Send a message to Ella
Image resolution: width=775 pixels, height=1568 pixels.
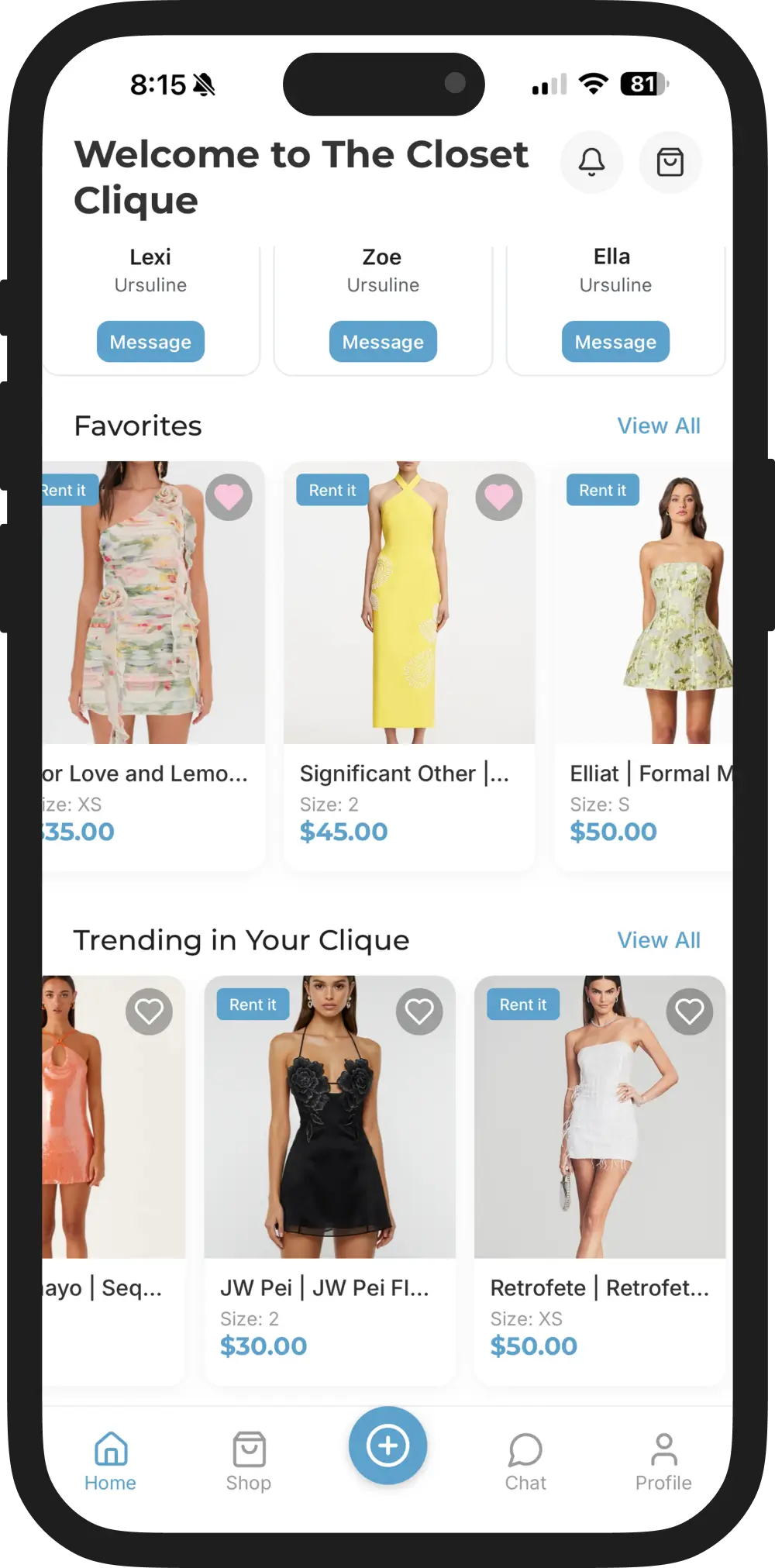pyautogui.click(x=615, y=342)
